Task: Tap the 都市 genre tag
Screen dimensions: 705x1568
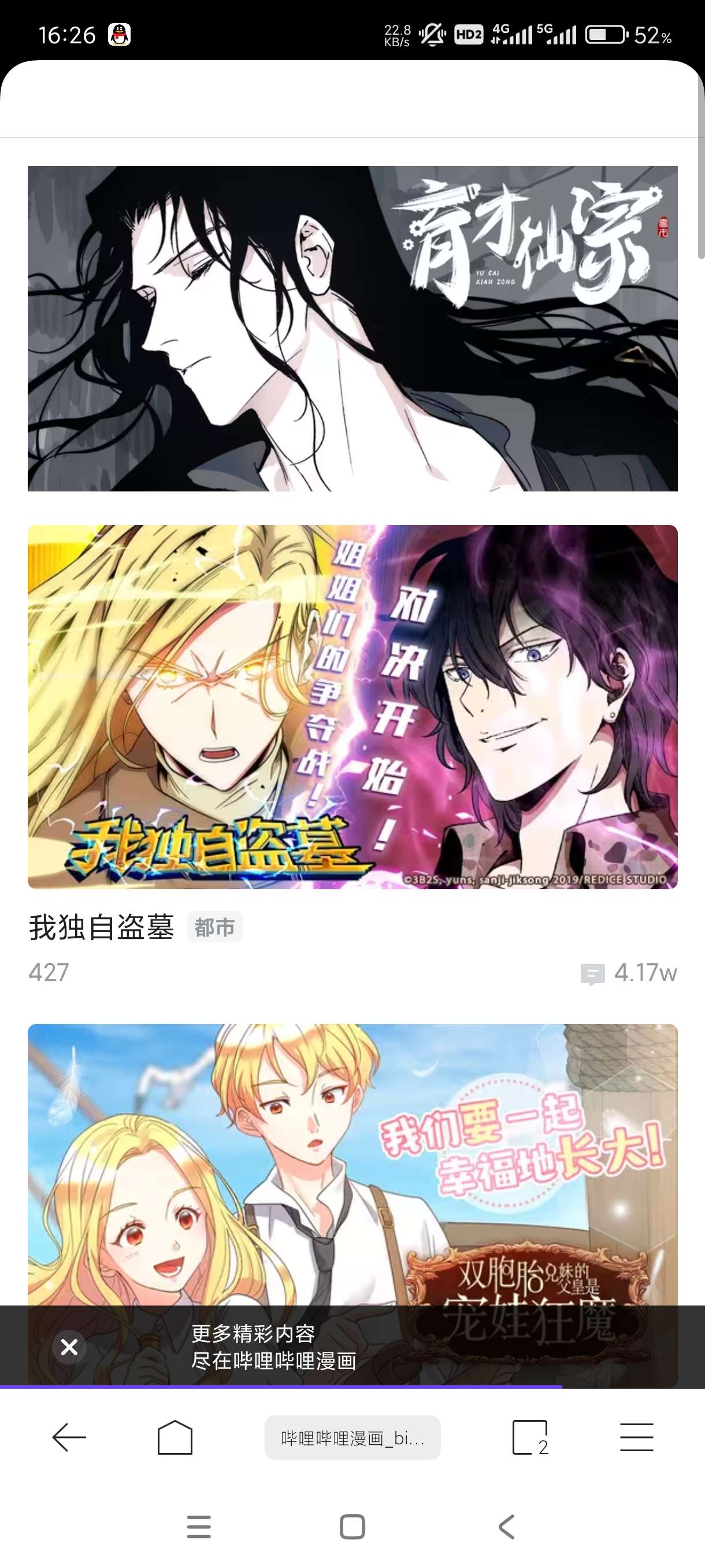Action: coord(215,927)
